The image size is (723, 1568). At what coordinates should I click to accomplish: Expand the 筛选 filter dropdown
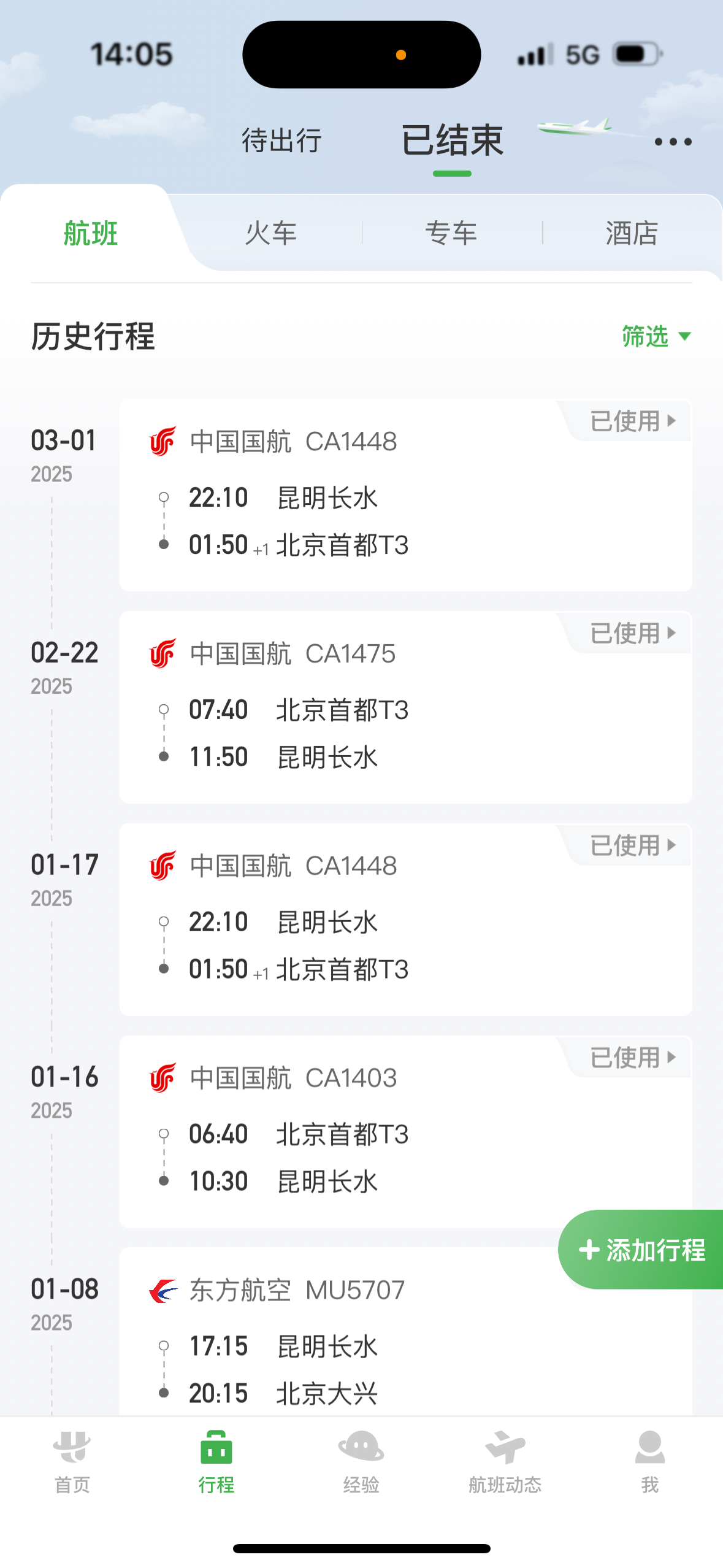(656, 336)
